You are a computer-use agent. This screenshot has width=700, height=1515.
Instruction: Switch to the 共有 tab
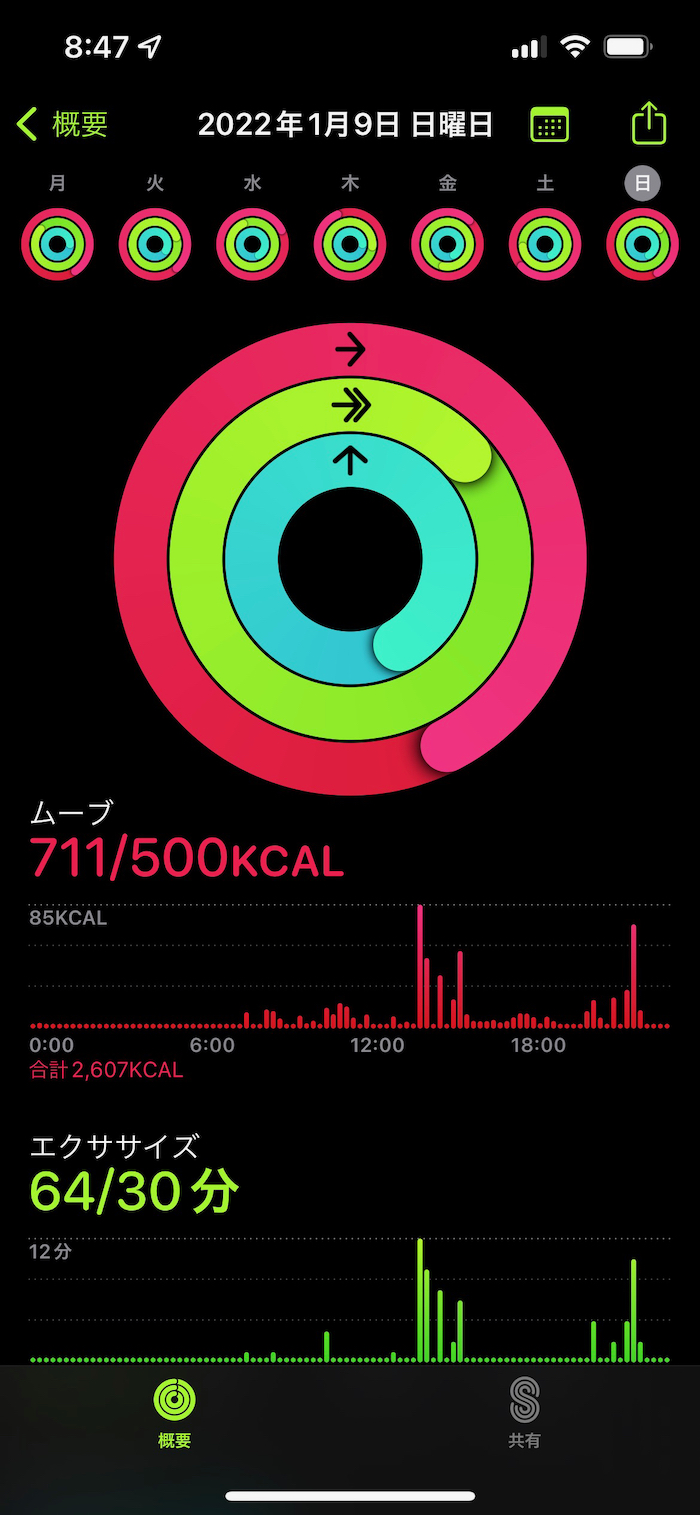coord(524,1412)
